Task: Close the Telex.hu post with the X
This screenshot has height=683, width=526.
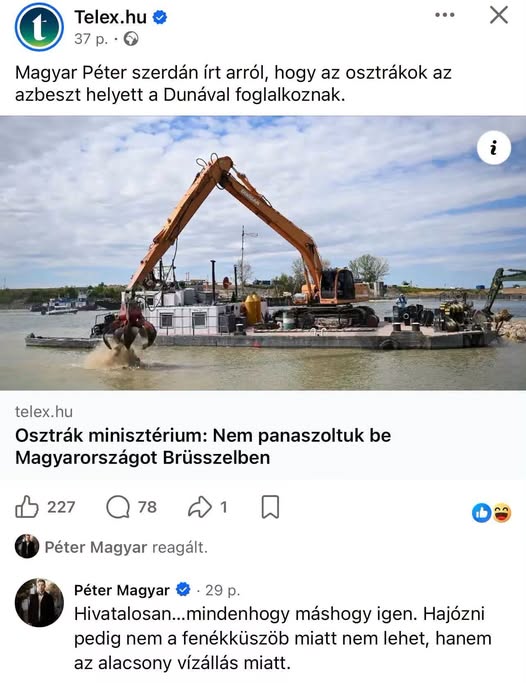Action: [x=499, y=15]
